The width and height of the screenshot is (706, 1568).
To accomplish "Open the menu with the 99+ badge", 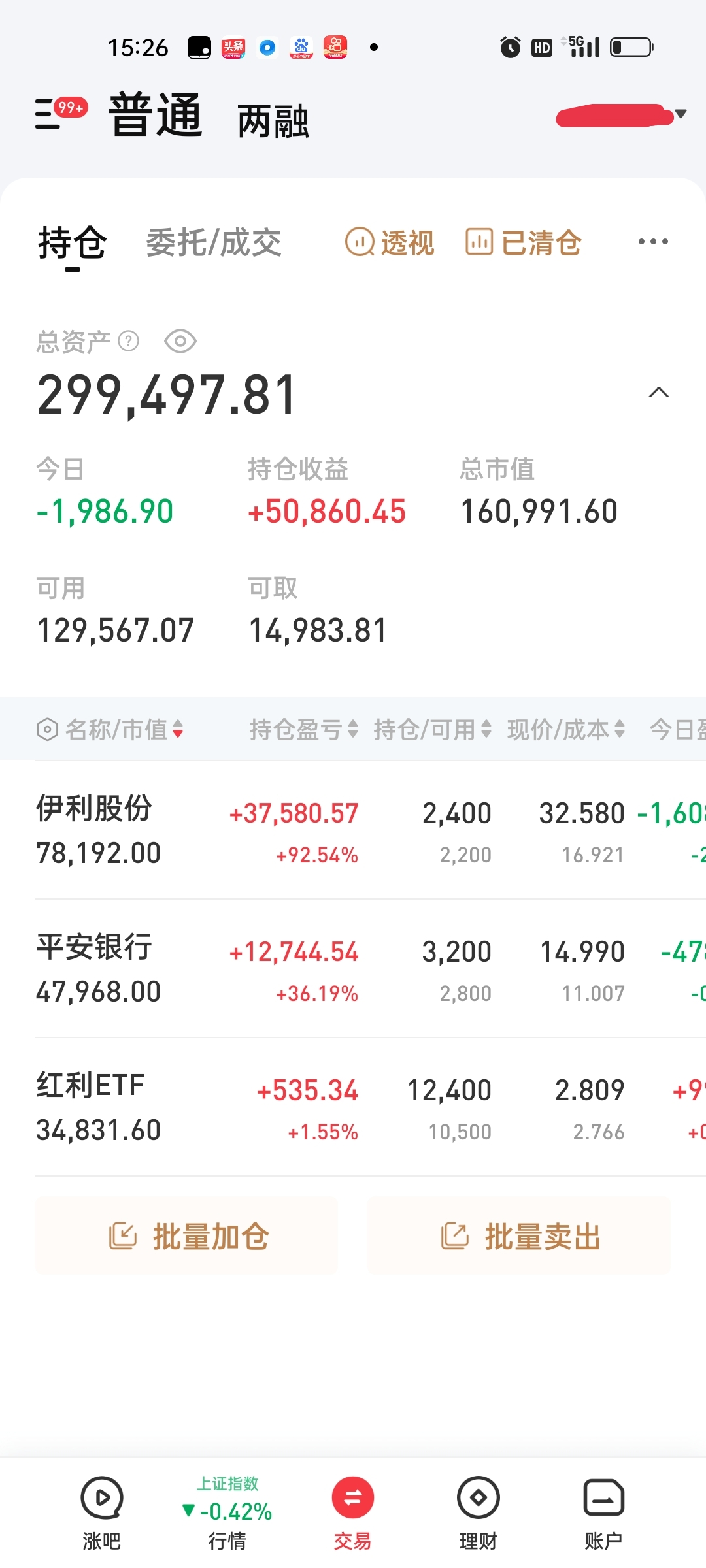I will point(59,114).
